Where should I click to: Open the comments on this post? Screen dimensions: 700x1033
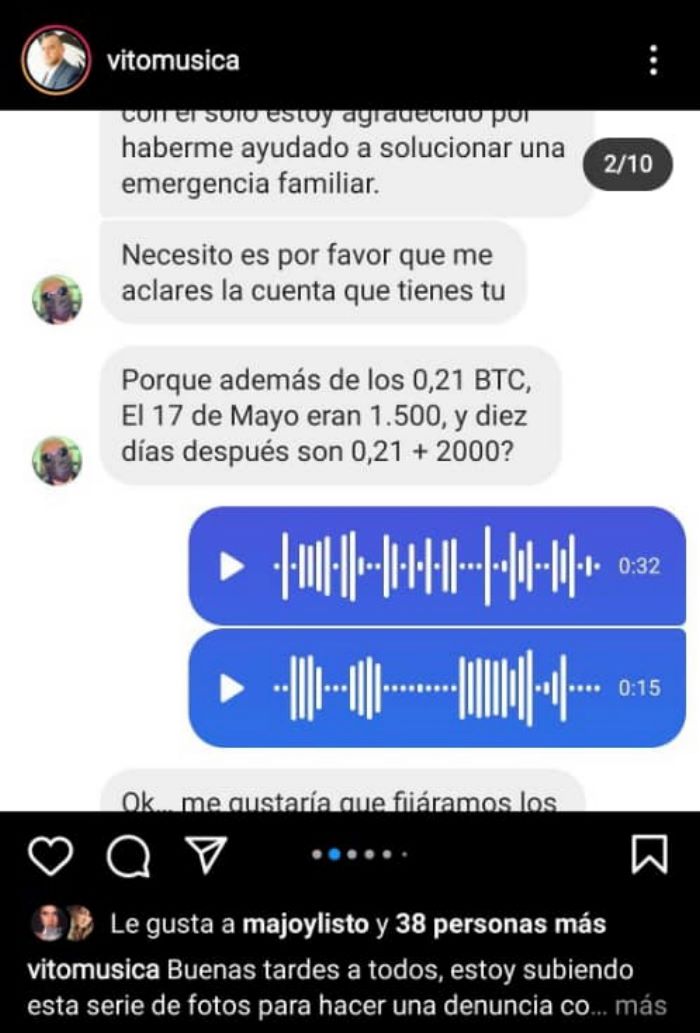(x=130, y=855)
